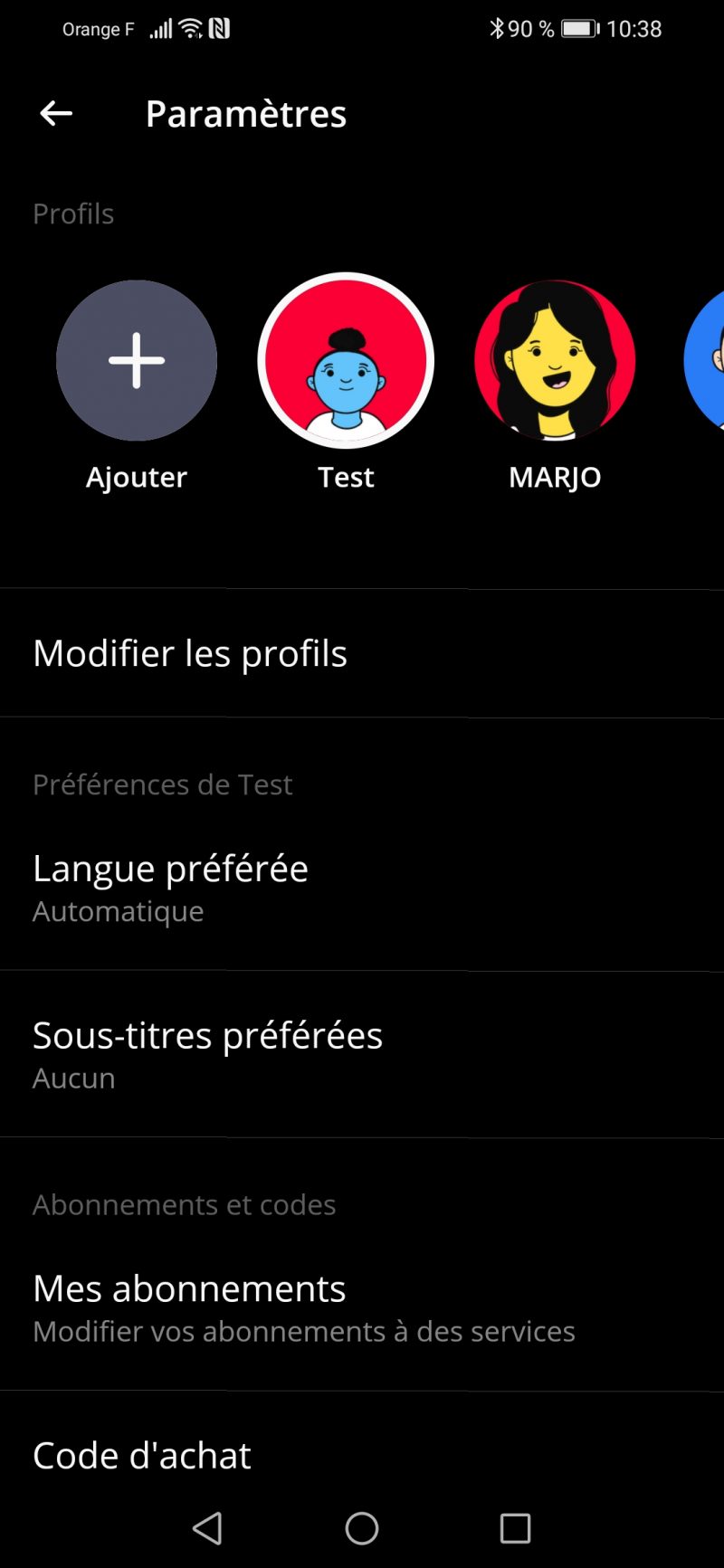Go back from Paramètres screen
The image size is (724, 1568).
[56, 114]
